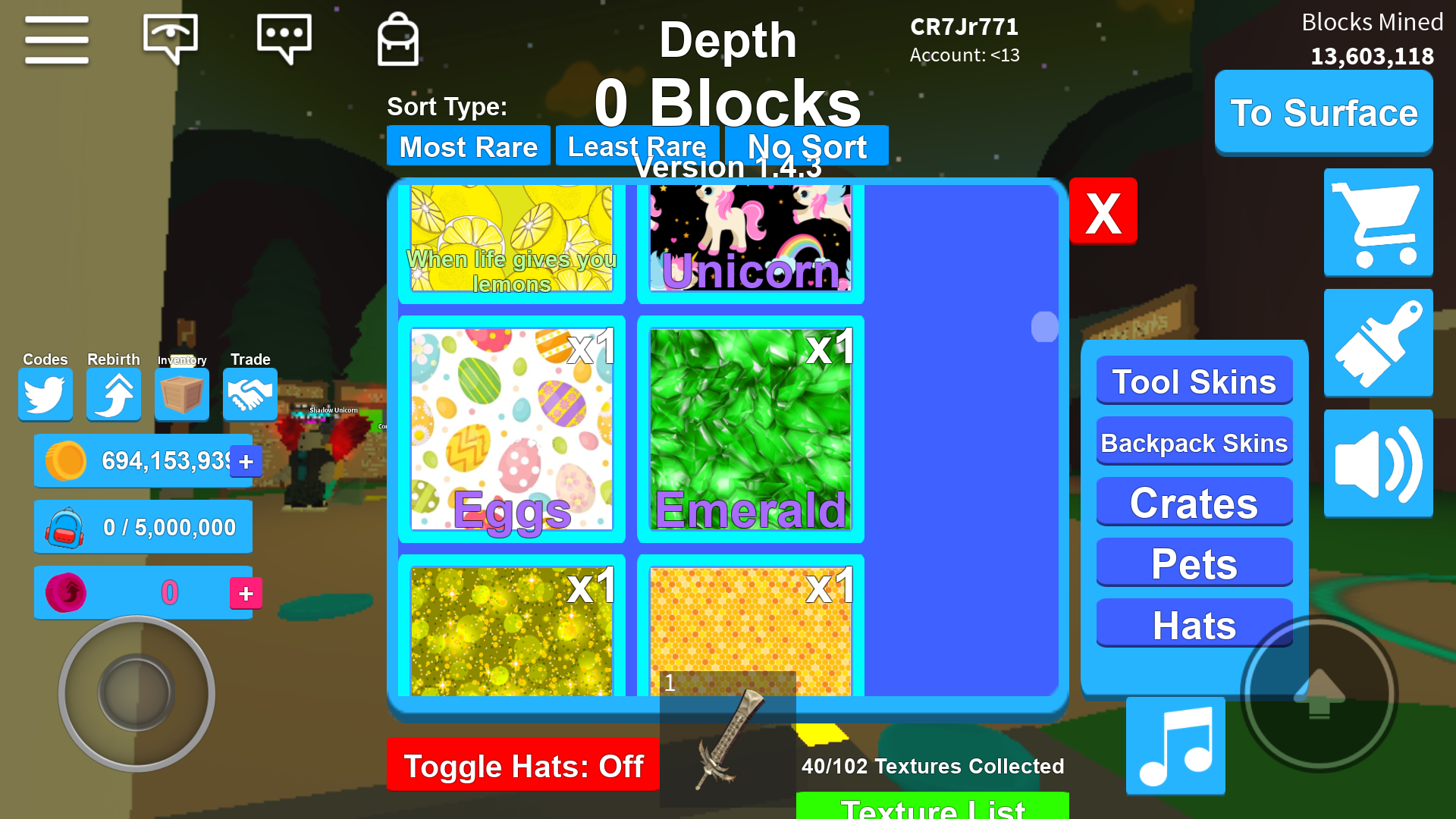Open the paintbrush skins menu

click(x=1378, y=343)
